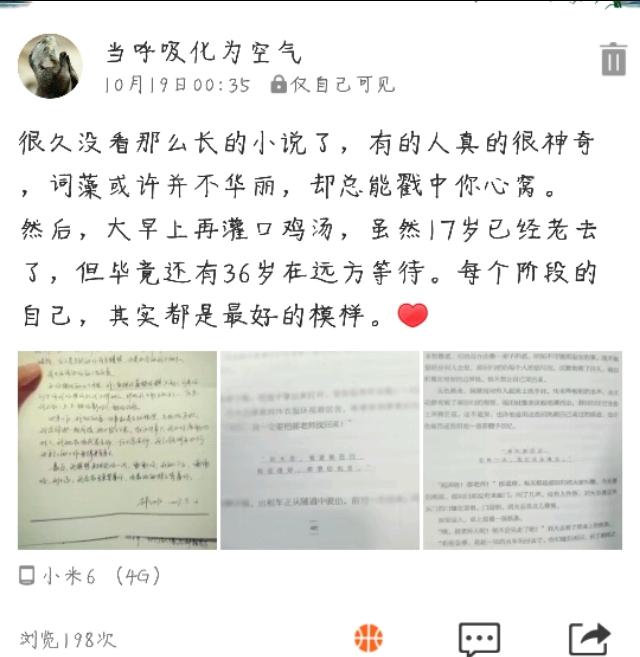Open comments for this post
The image size is (640, 657).
[478, 638]
